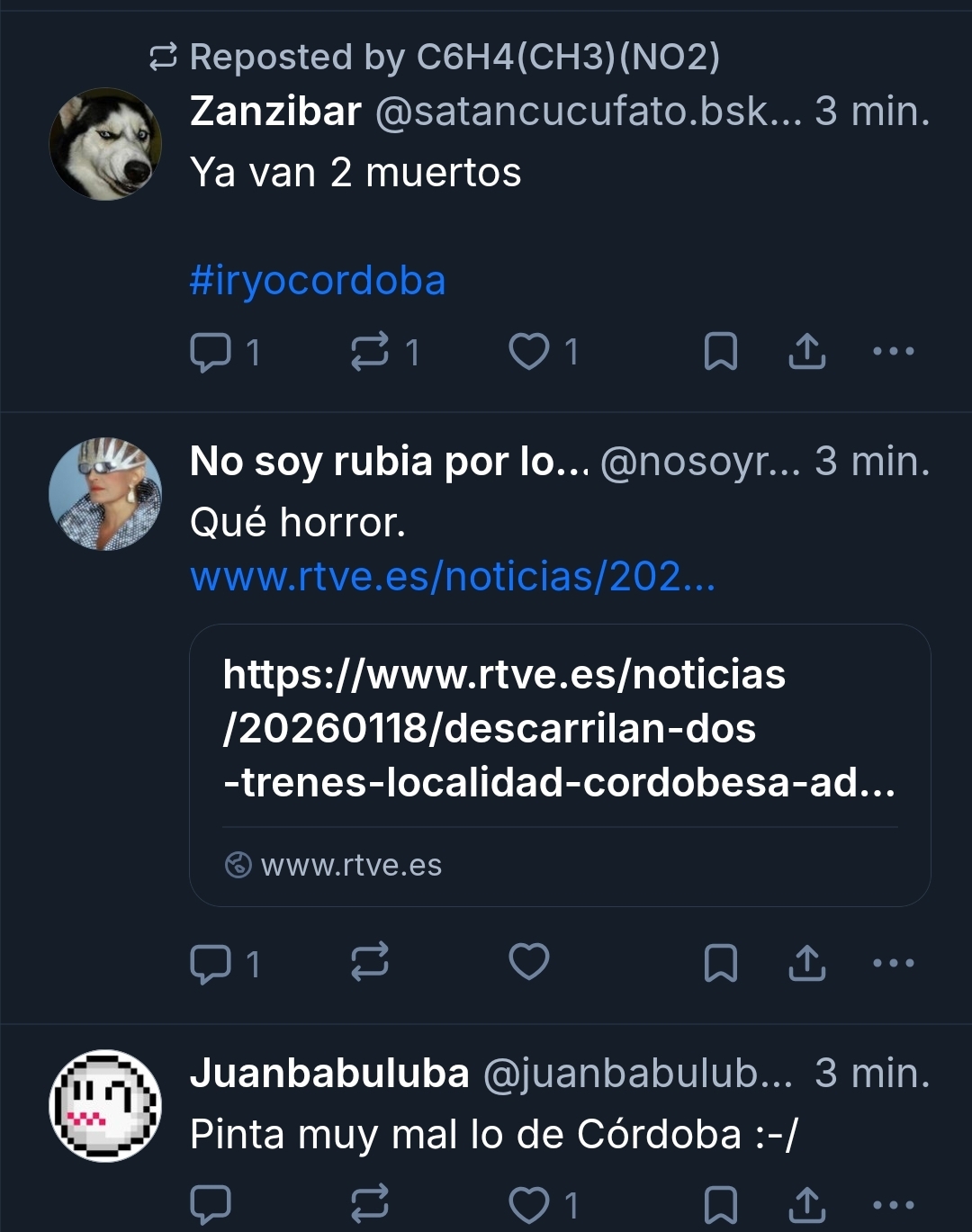Like Zanzibar's post

point(529,352)
